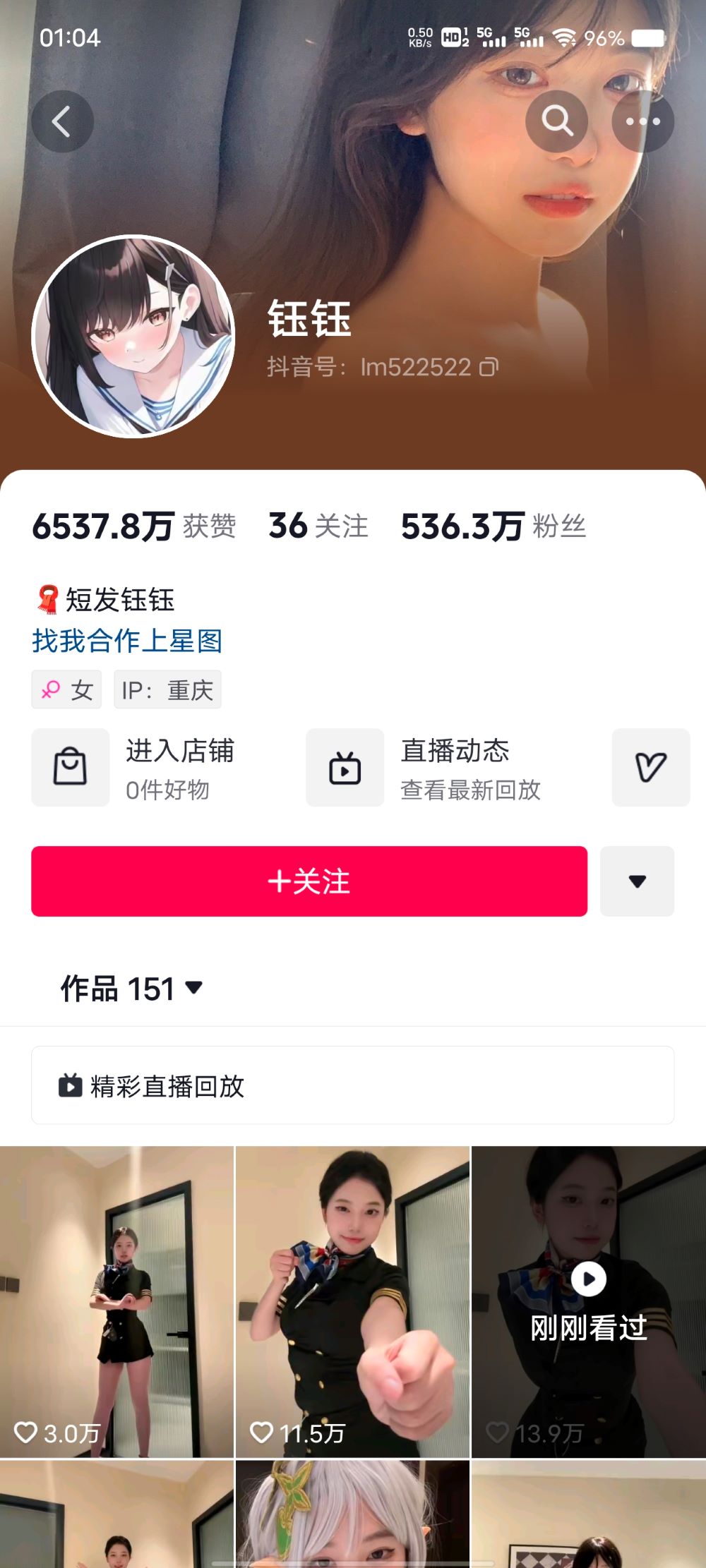
Task: View the 536.3万 粉丝 followers list
Action: click(493, 526)
